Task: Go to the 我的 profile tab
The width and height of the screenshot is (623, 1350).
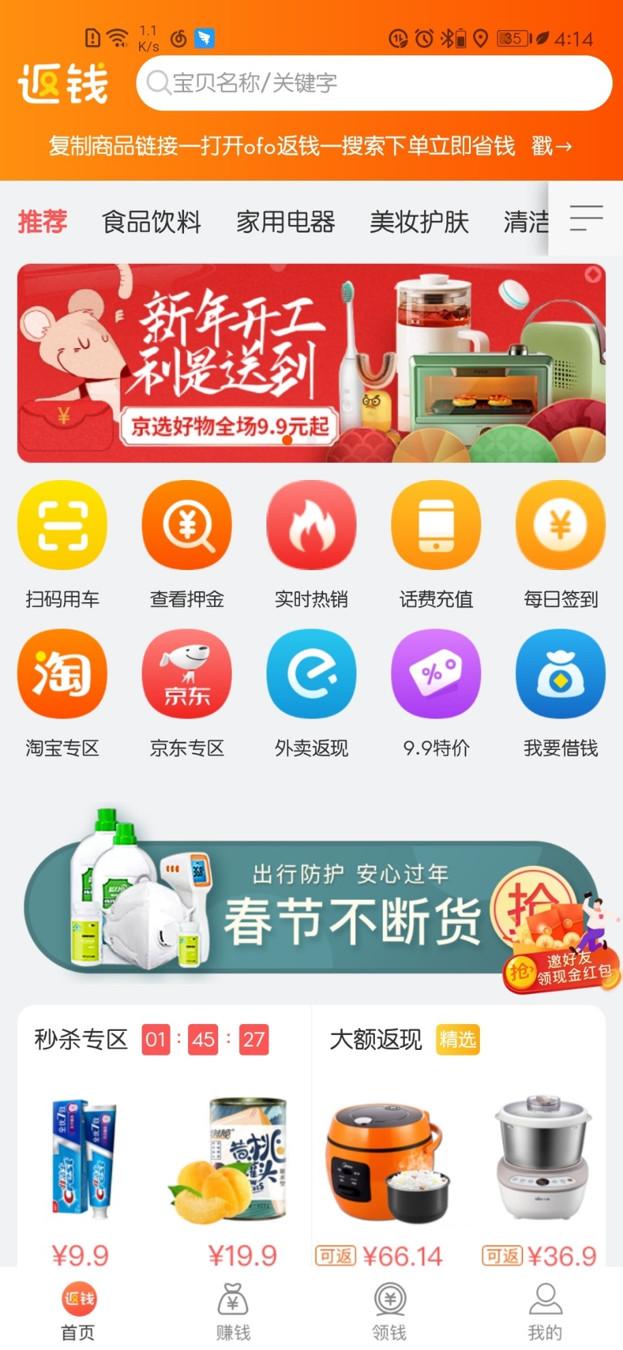Action: click(x=545, y=1312)
